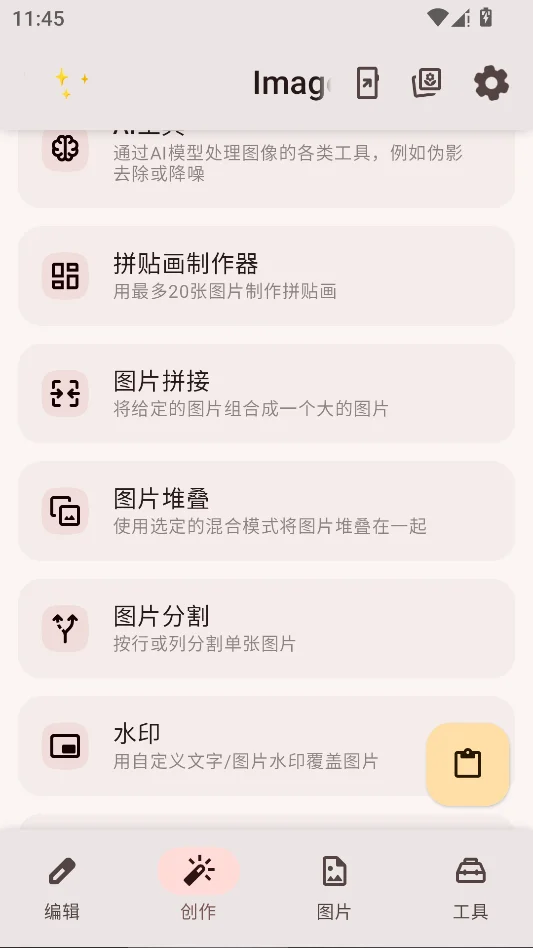
Task: Tap the clipboard floating button
Action: (x=468, y=764)
